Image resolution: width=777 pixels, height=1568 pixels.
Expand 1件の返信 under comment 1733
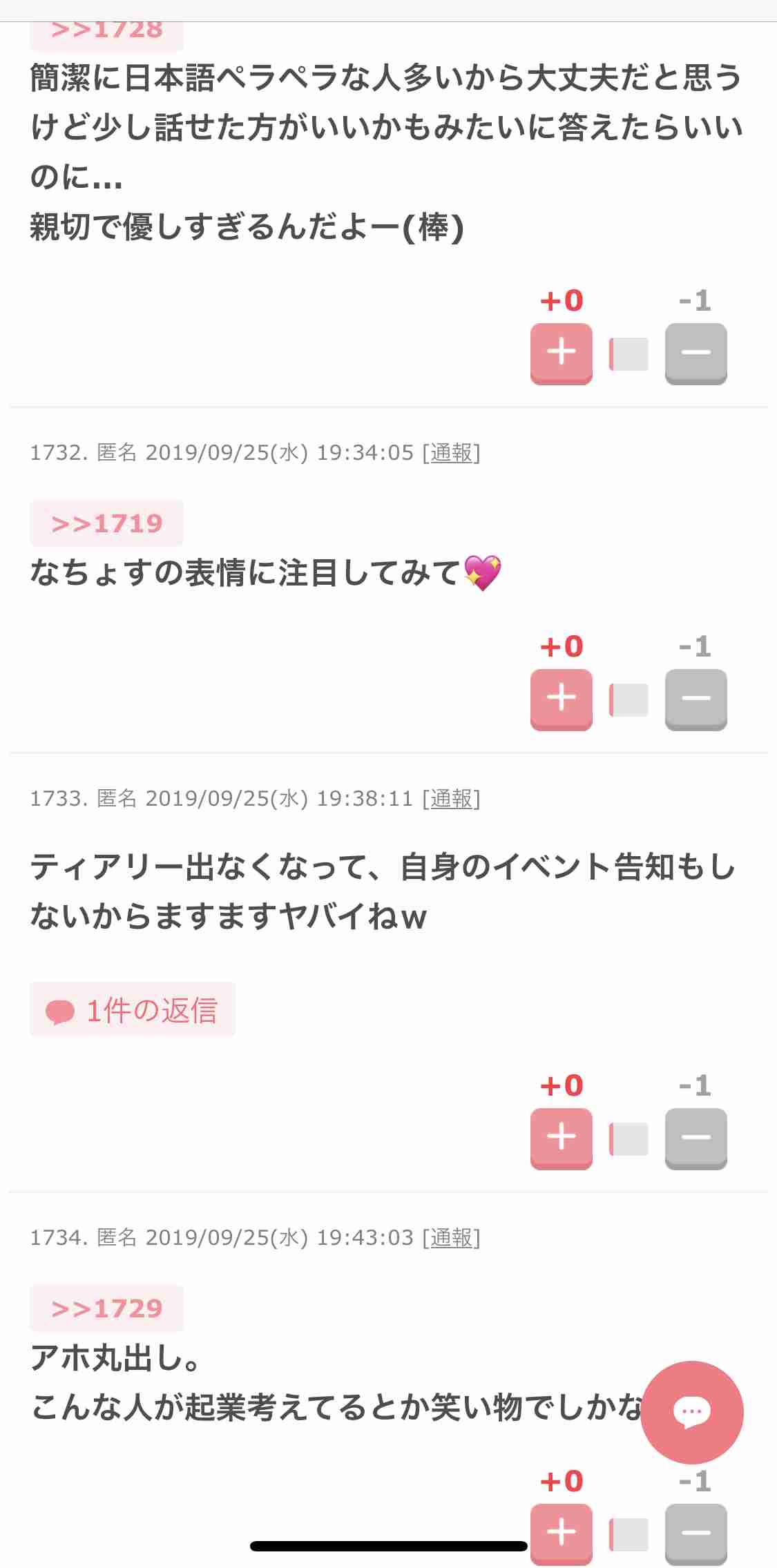tap(133, 1009)
